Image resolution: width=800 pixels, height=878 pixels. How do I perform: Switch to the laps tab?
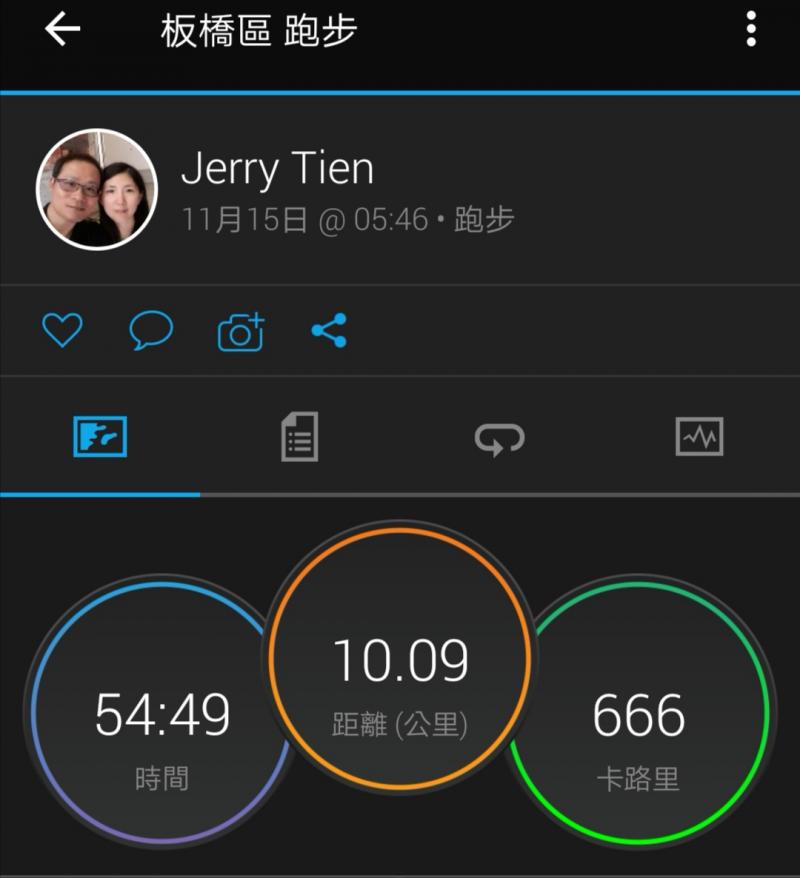pyautogui.click(x=499, y=437)
